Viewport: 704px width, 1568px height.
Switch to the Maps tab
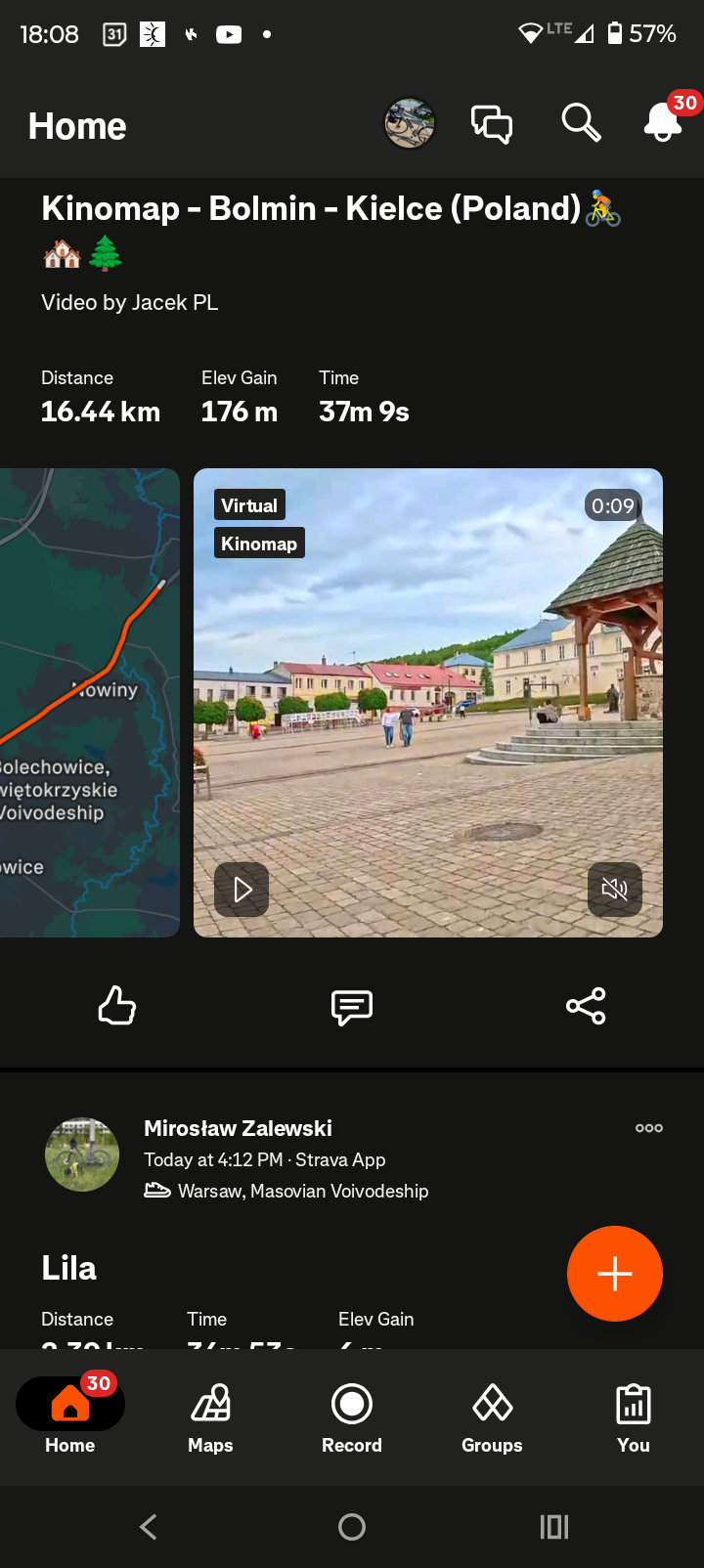coord(210,1417)
